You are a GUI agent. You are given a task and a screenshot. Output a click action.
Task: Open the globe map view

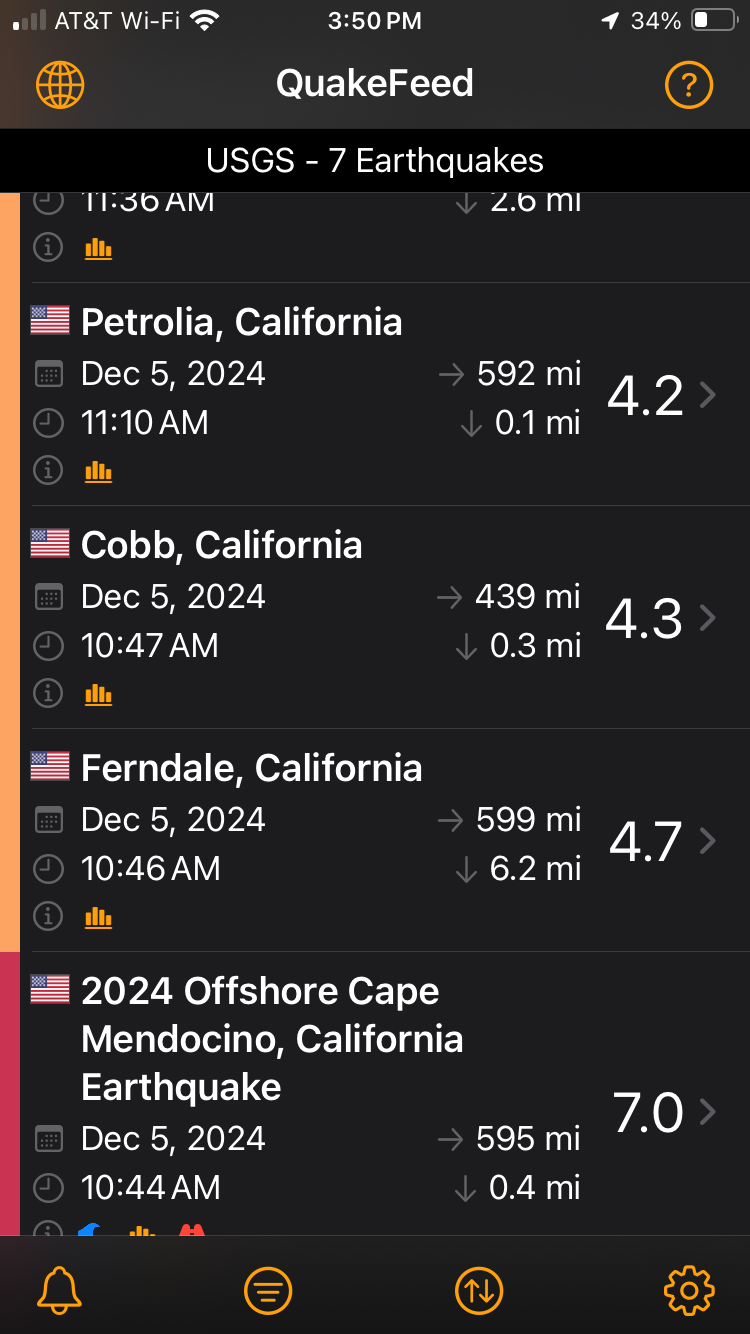tap(60, 84)
